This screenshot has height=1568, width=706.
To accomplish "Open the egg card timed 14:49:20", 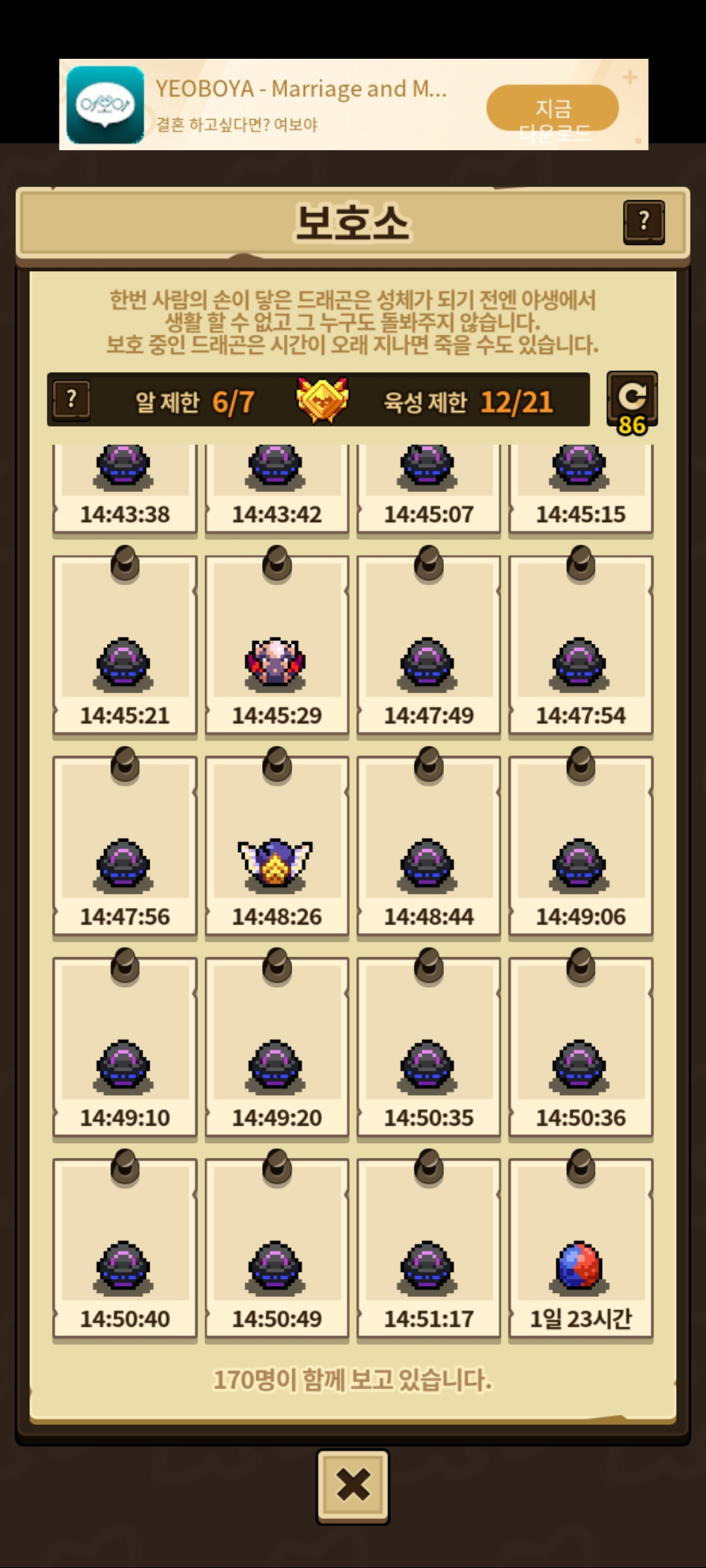I will click(x=277, y=1049).
